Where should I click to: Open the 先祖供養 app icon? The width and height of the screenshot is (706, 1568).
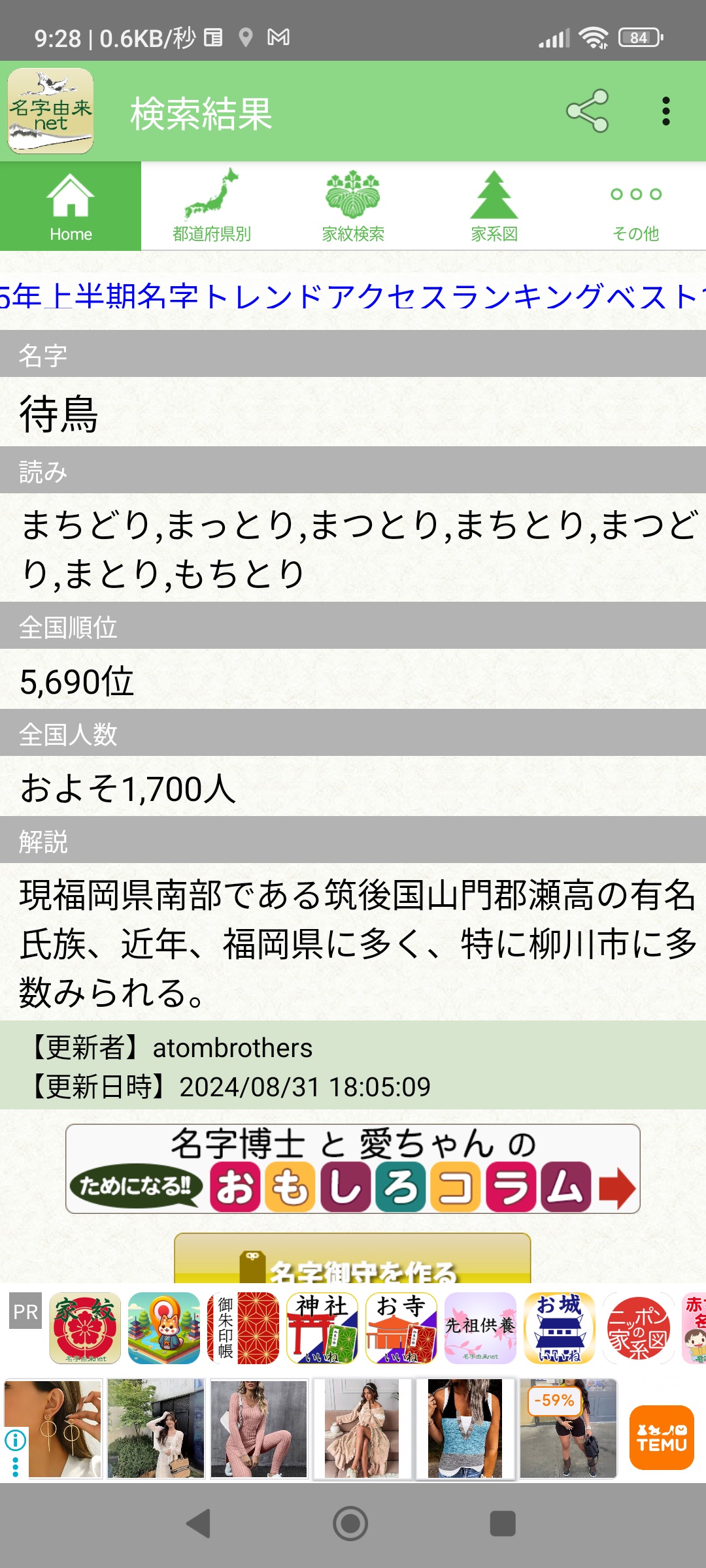click(x=480, y=1328)
